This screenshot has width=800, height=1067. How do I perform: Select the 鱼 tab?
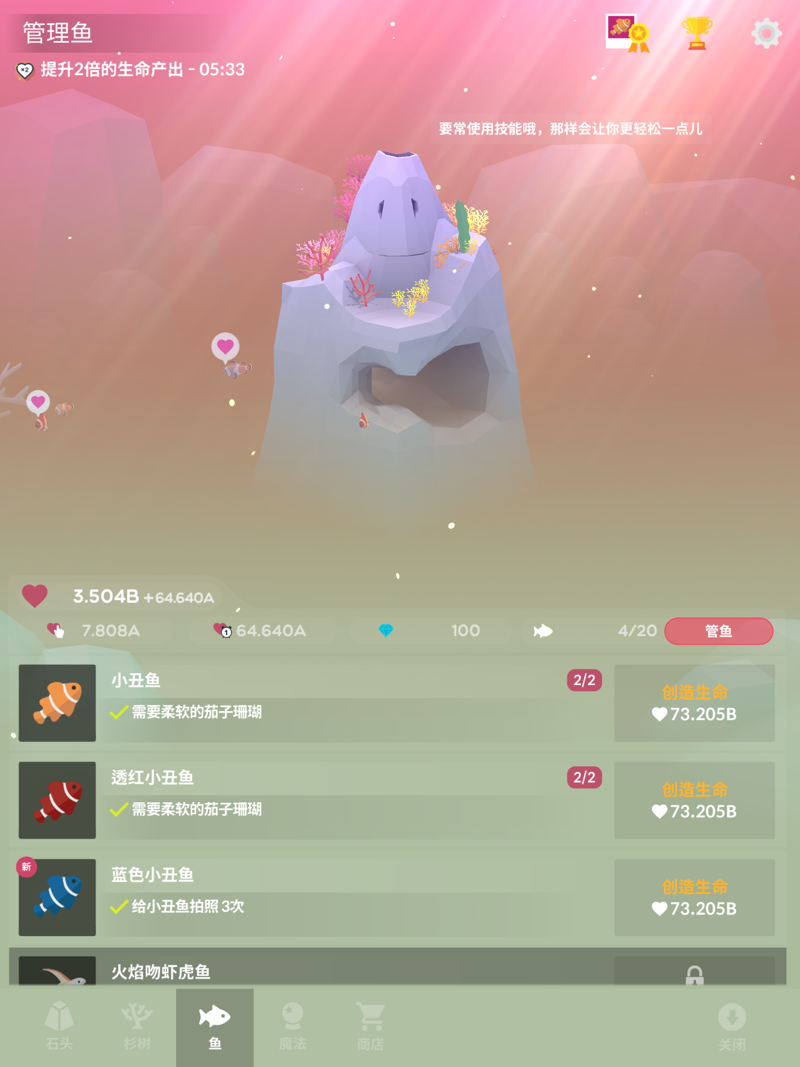coord(215,1027)
